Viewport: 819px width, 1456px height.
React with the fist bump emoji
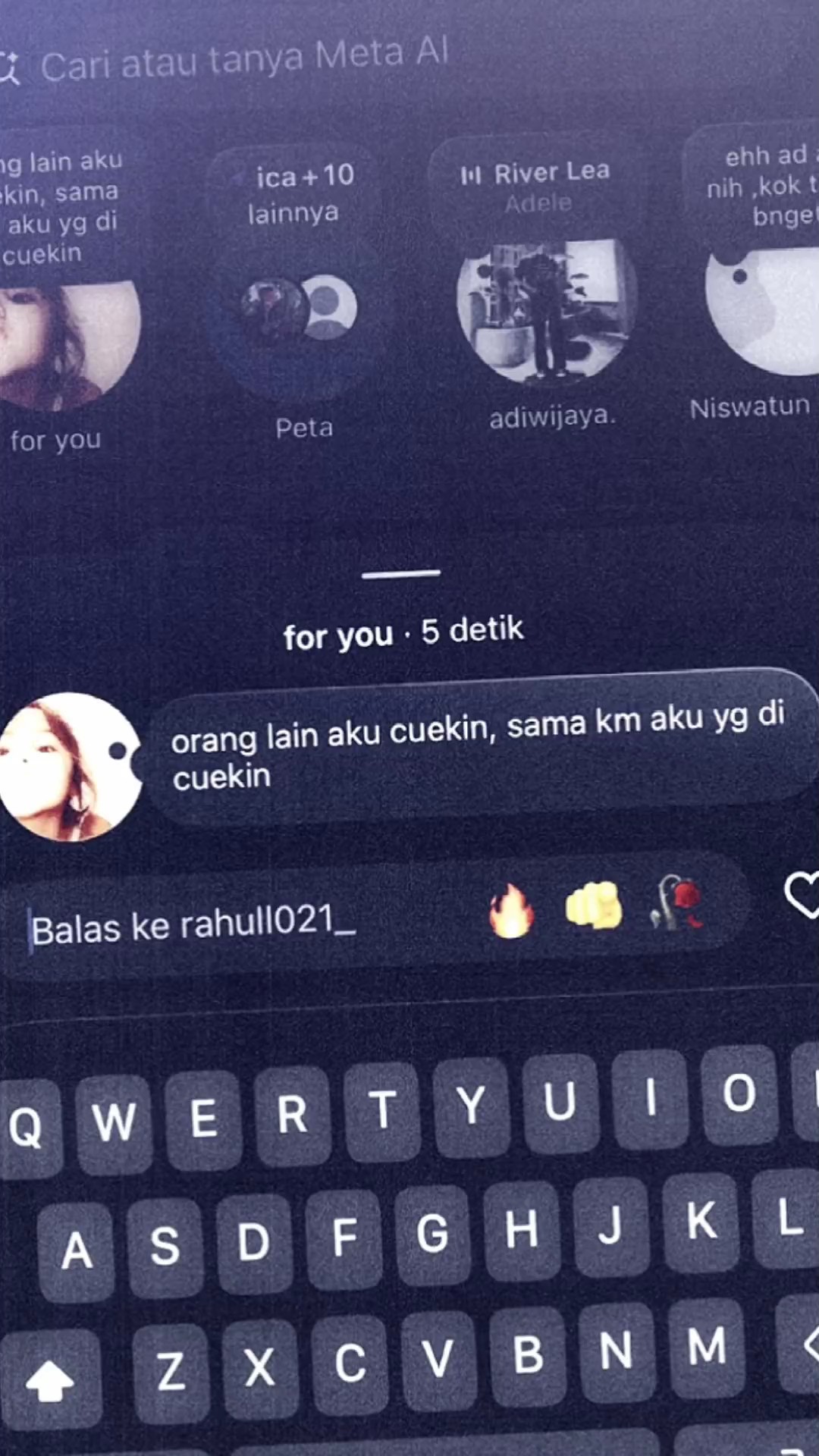pyautogui.click(x=594, y=905)
